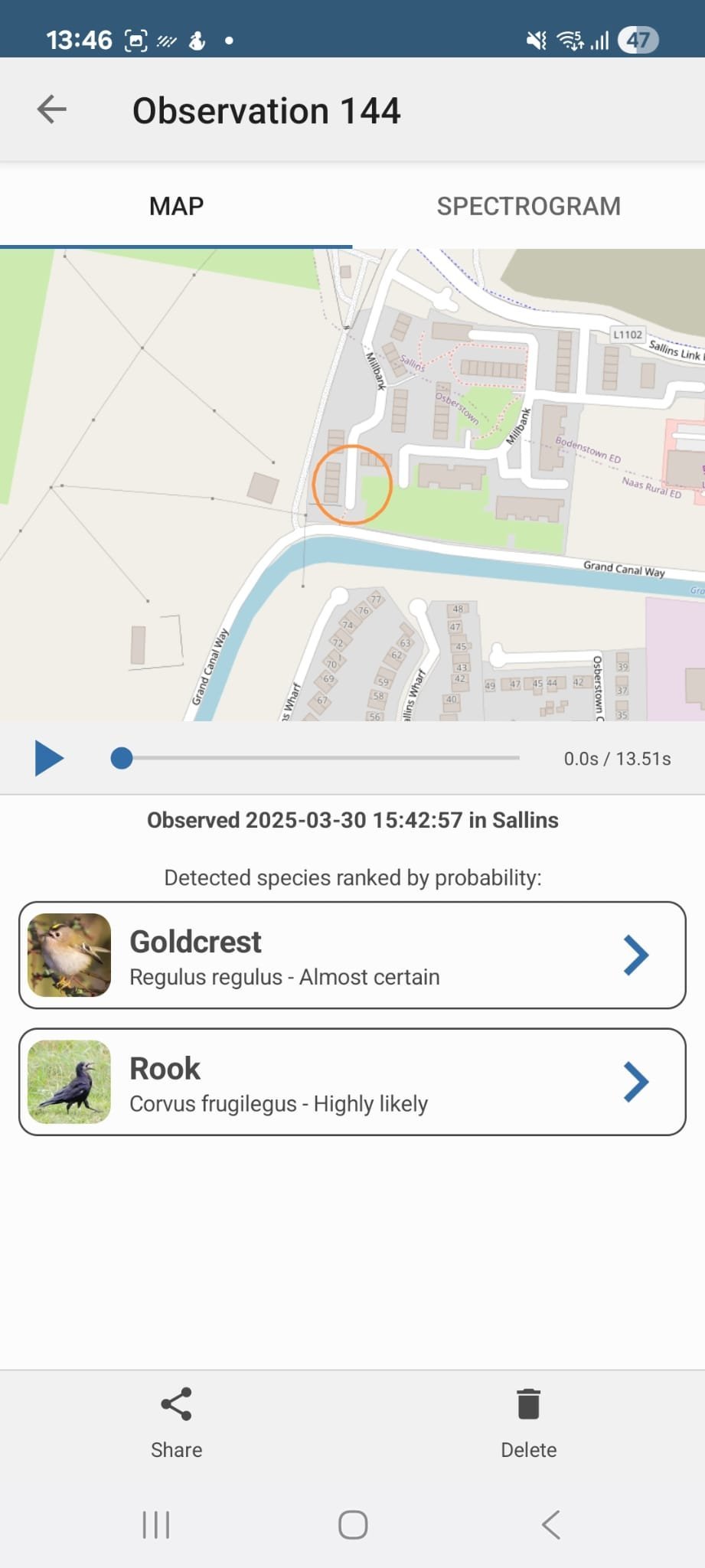Select the Map tab
The image size is (705, 1568).
coord(176,206)
